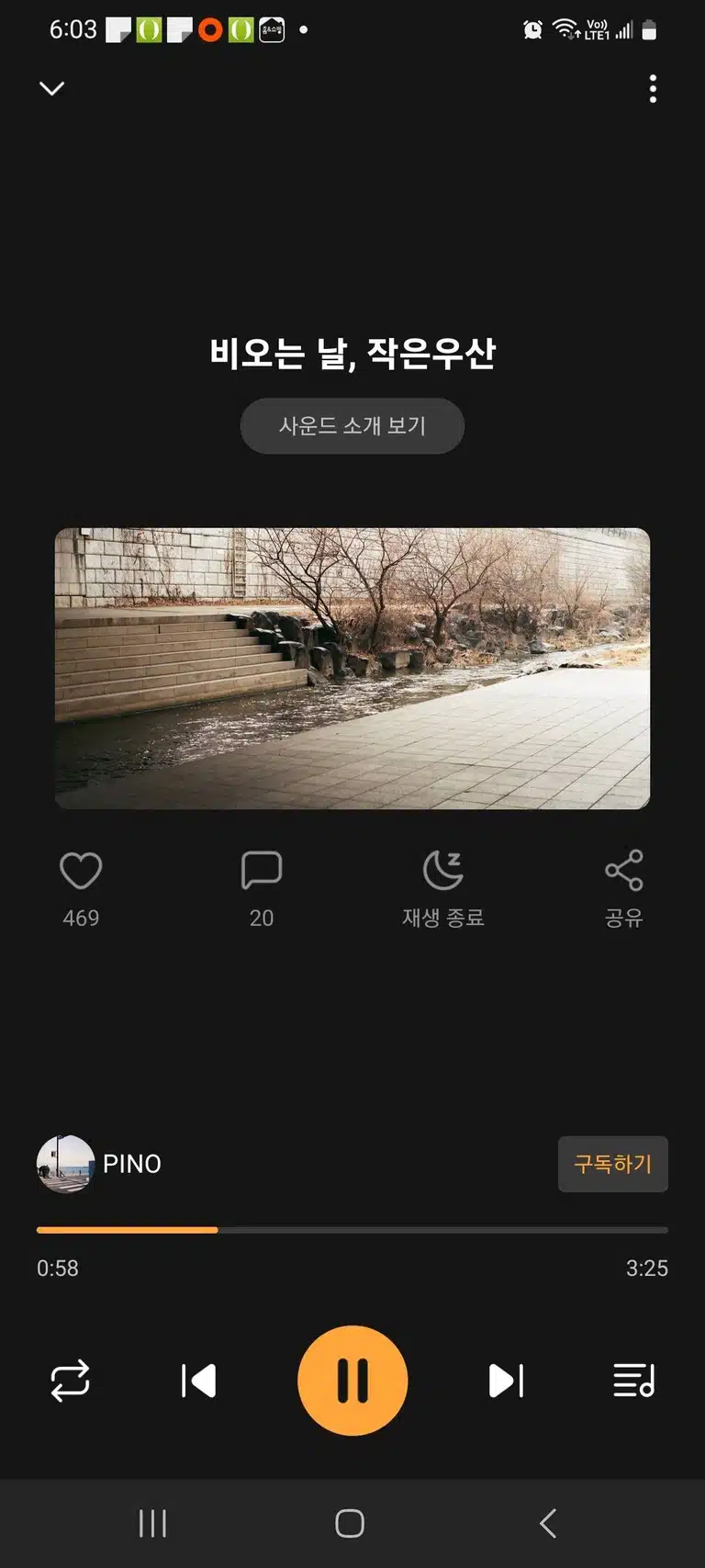This screenshot has width=705, height=1568.
Task: Open the three-dot overflow menu
Action: 653,89
